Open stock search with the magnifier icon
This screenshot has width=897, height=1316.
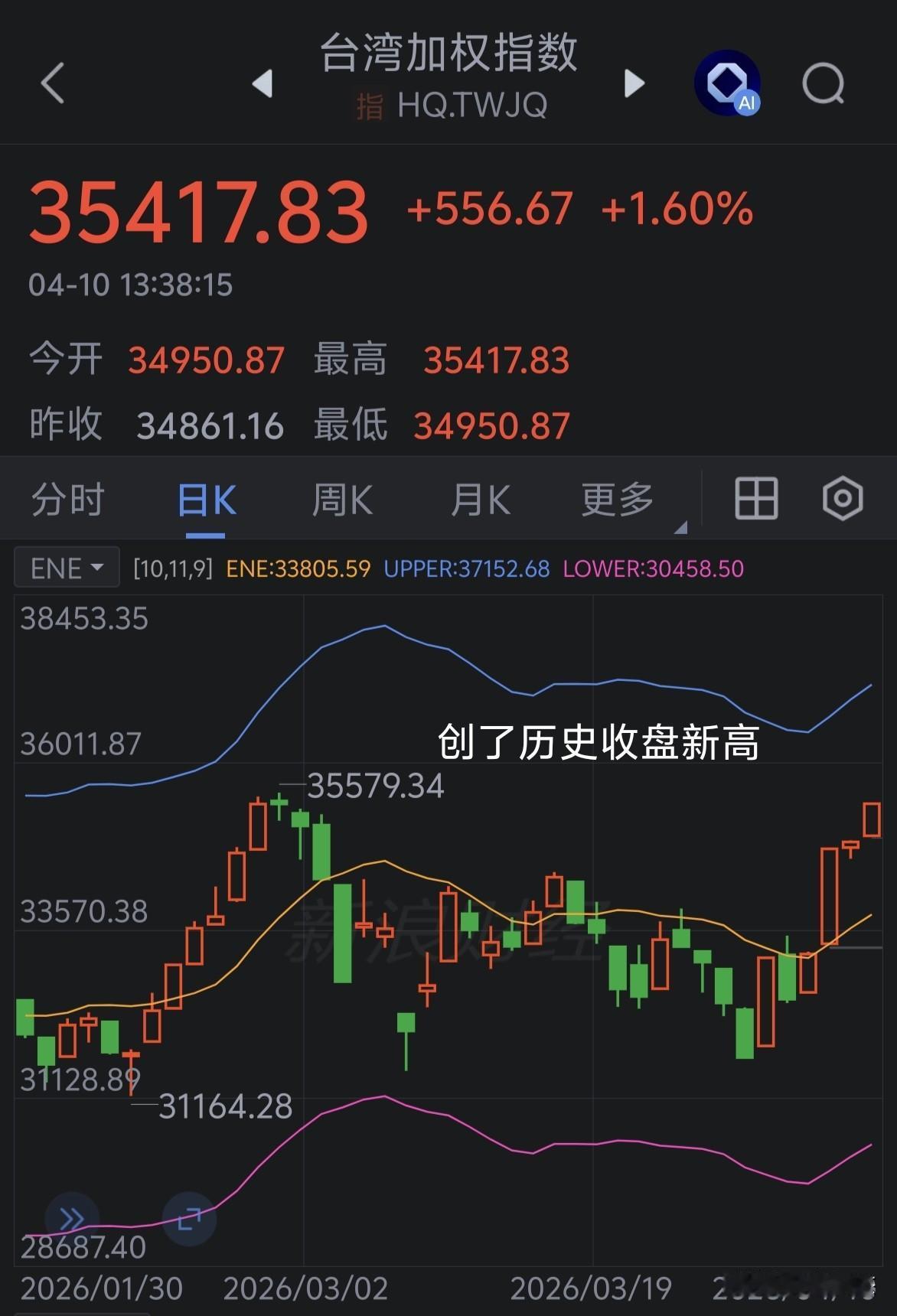824,84
